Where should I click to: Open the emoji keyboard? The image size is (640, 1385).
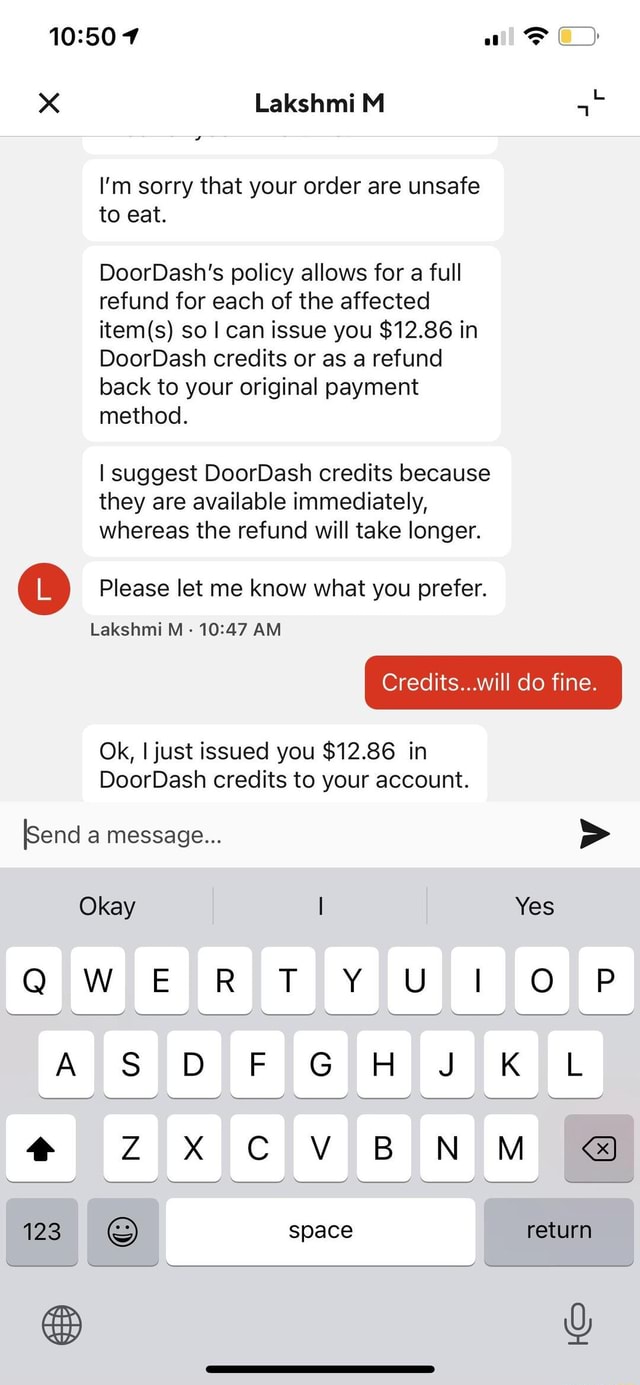click(122, 1231)
